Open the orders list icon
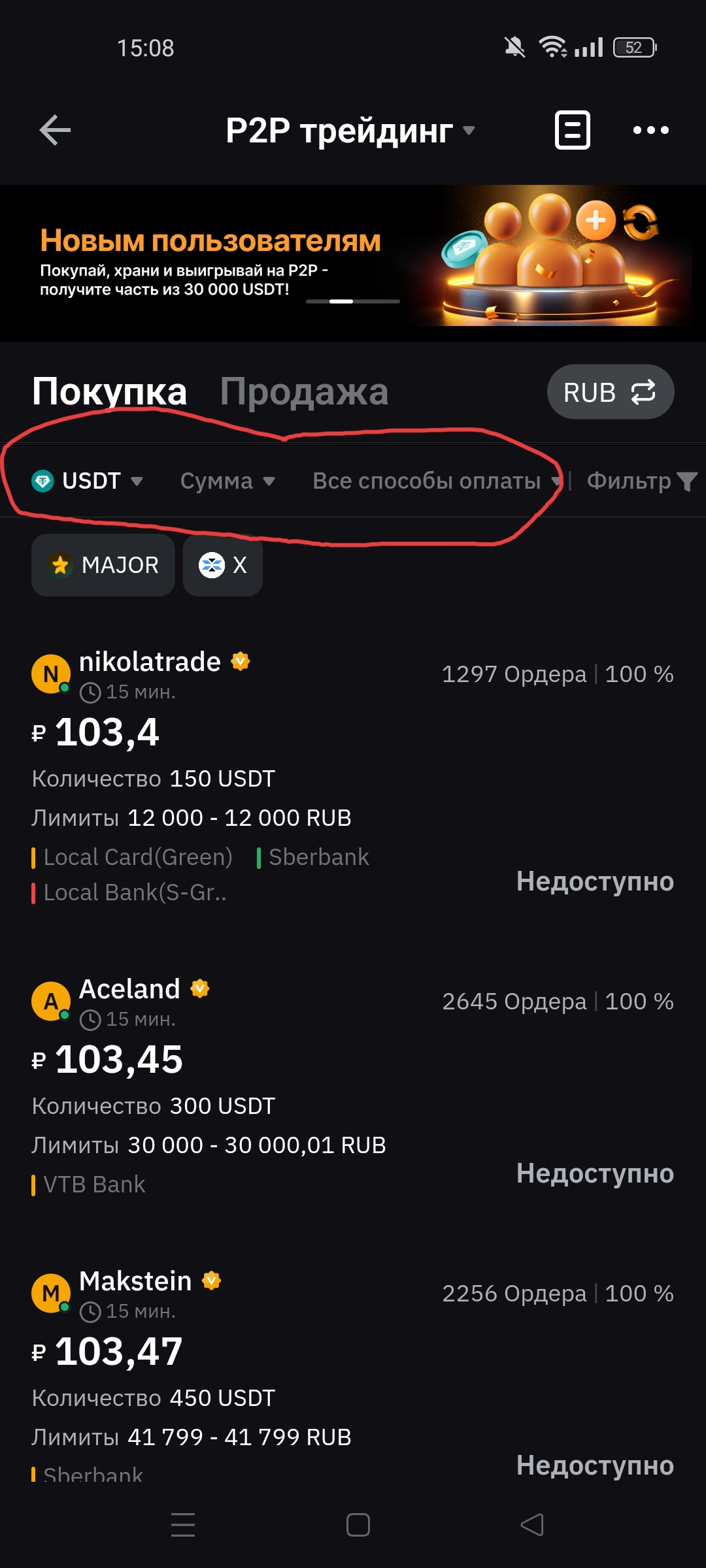 pyautogui.click(x=572, y=130)
